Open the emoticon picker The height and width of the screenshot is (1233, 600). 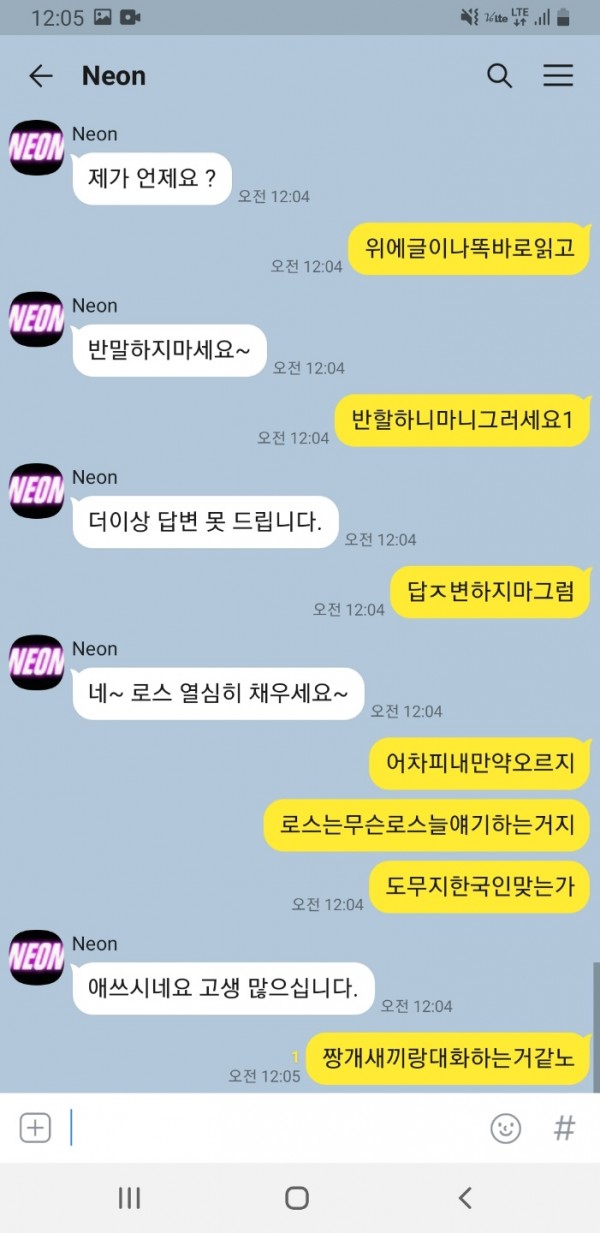pos(506,1128)
